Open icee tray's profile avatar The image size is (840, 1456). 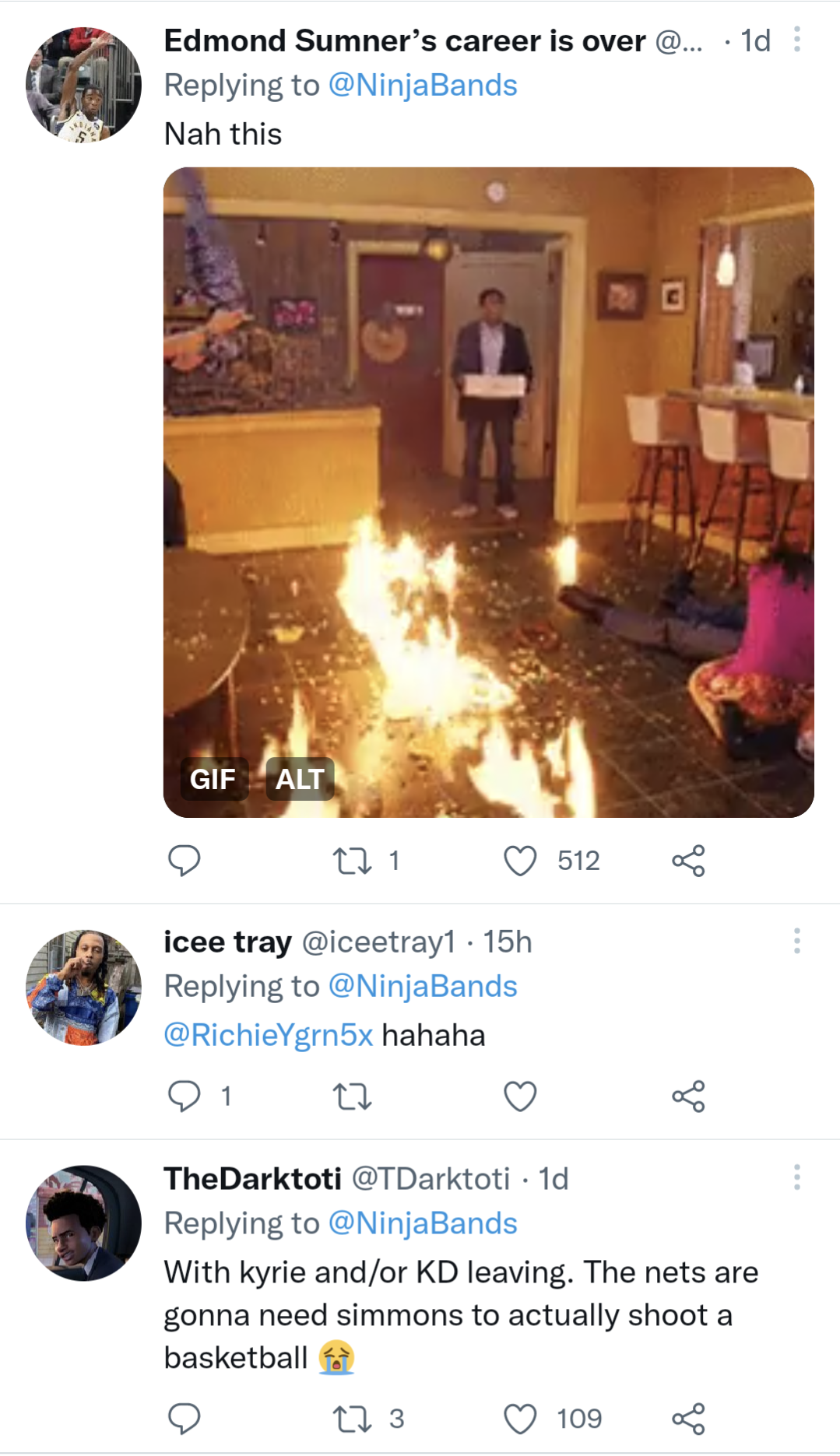83,987
